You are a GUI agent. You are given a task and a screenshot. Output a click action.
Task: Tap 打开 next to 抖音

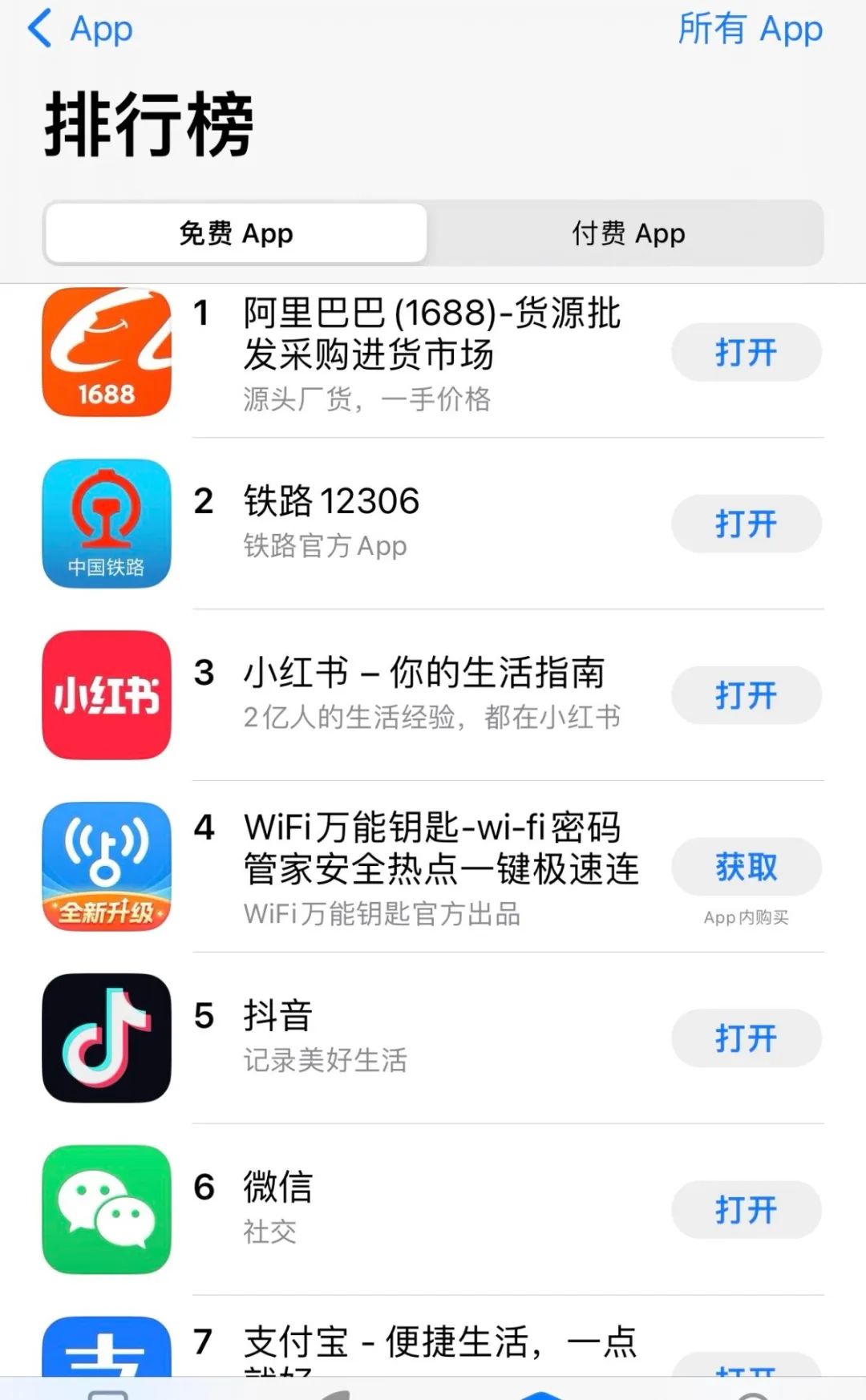[747, 1039]
